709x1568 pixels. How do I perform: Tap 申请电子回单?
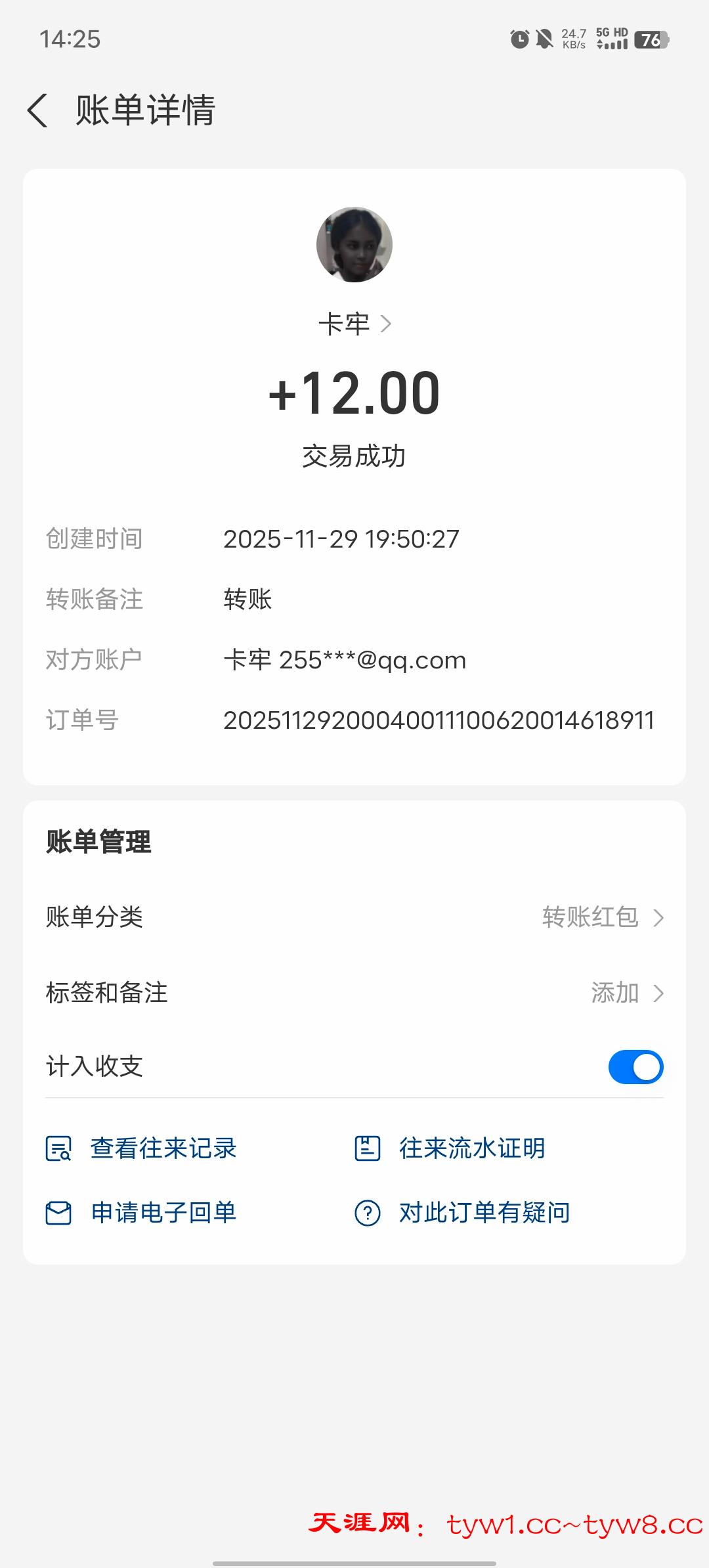[x=142, y=1213]
